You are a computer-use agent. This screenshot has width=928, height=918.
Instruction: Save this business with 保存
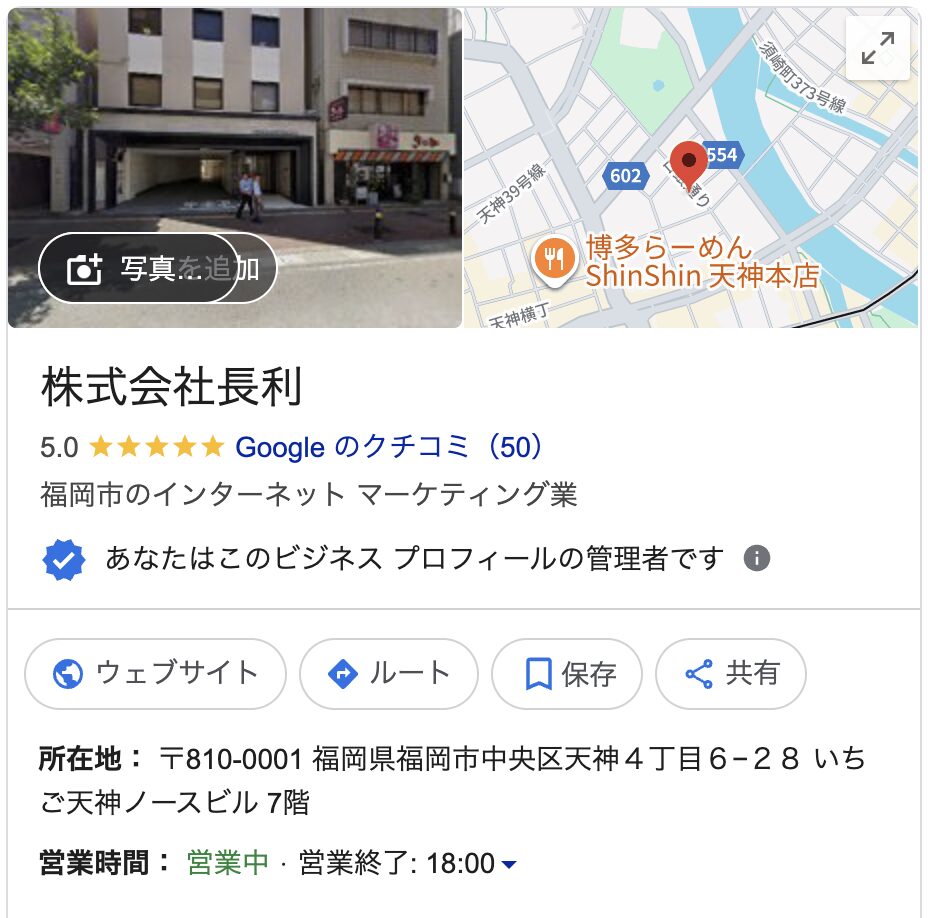pos(567,674)
